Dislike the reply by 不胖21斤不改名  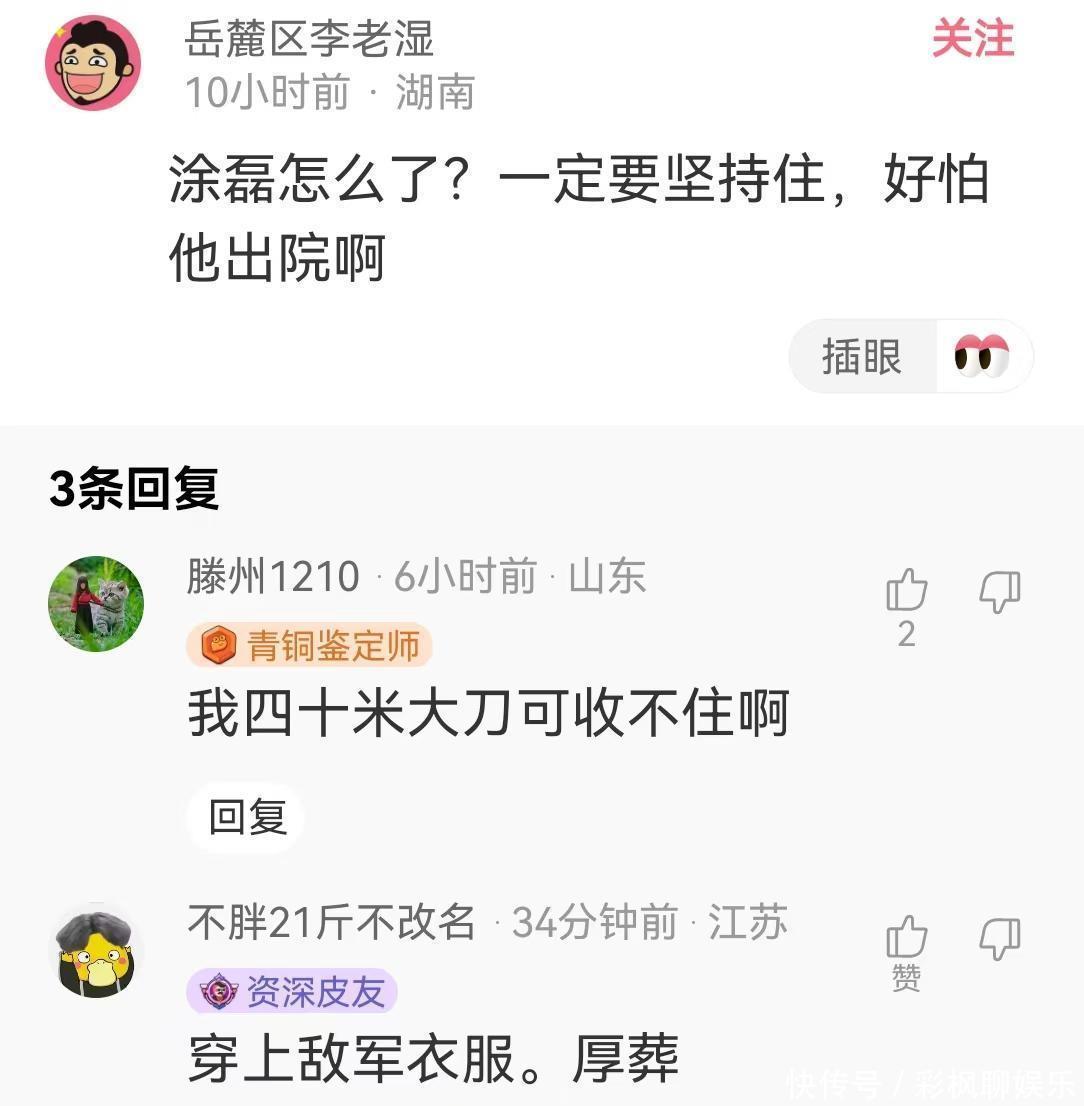(x=999, y=939)
